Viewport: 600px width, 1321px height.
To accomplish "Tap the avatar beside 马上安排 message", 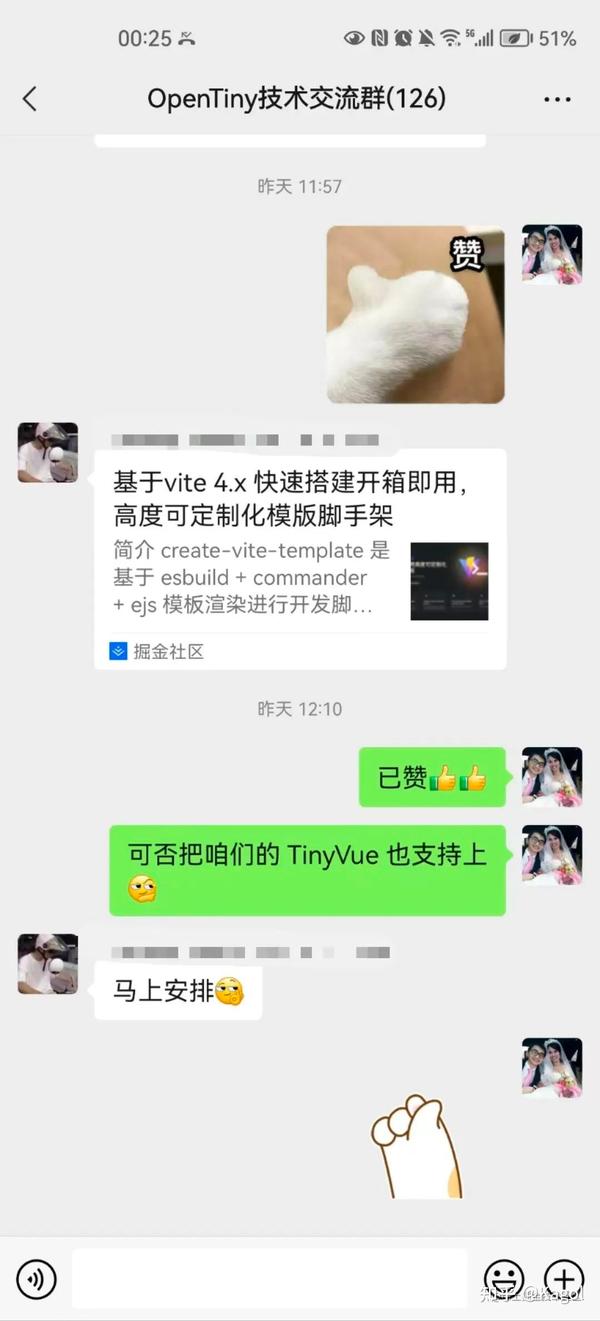I will point(48,964).
